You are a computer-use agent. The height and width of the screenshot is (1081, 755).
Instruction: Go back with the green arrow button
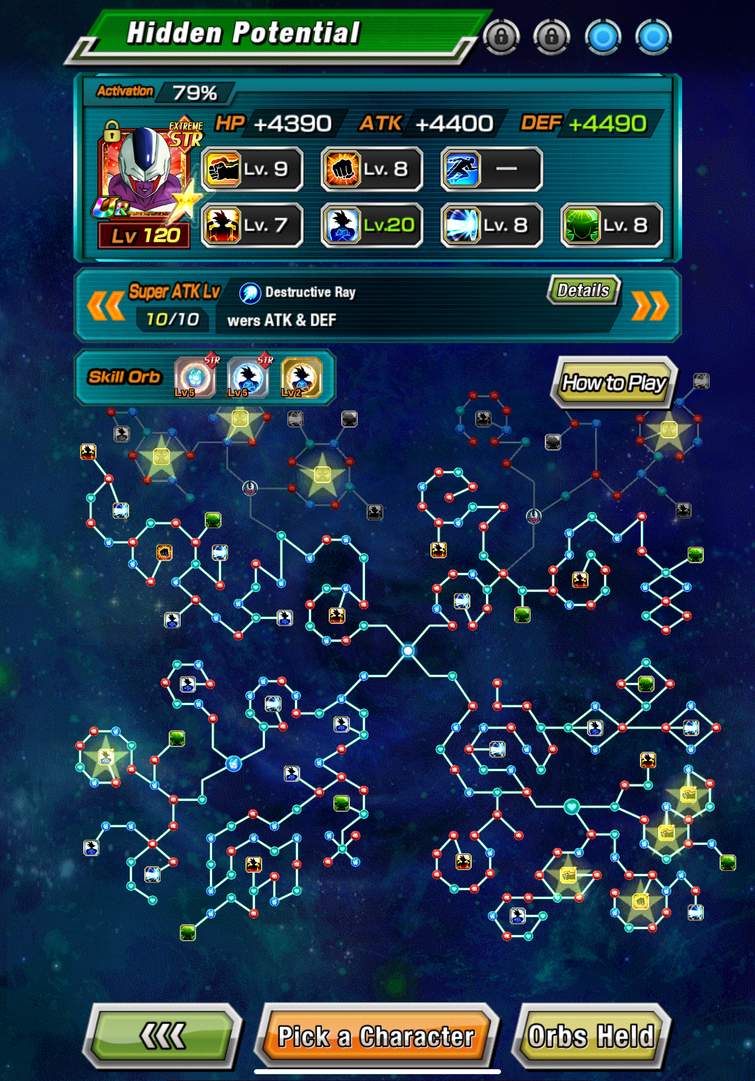[163, 1036]
